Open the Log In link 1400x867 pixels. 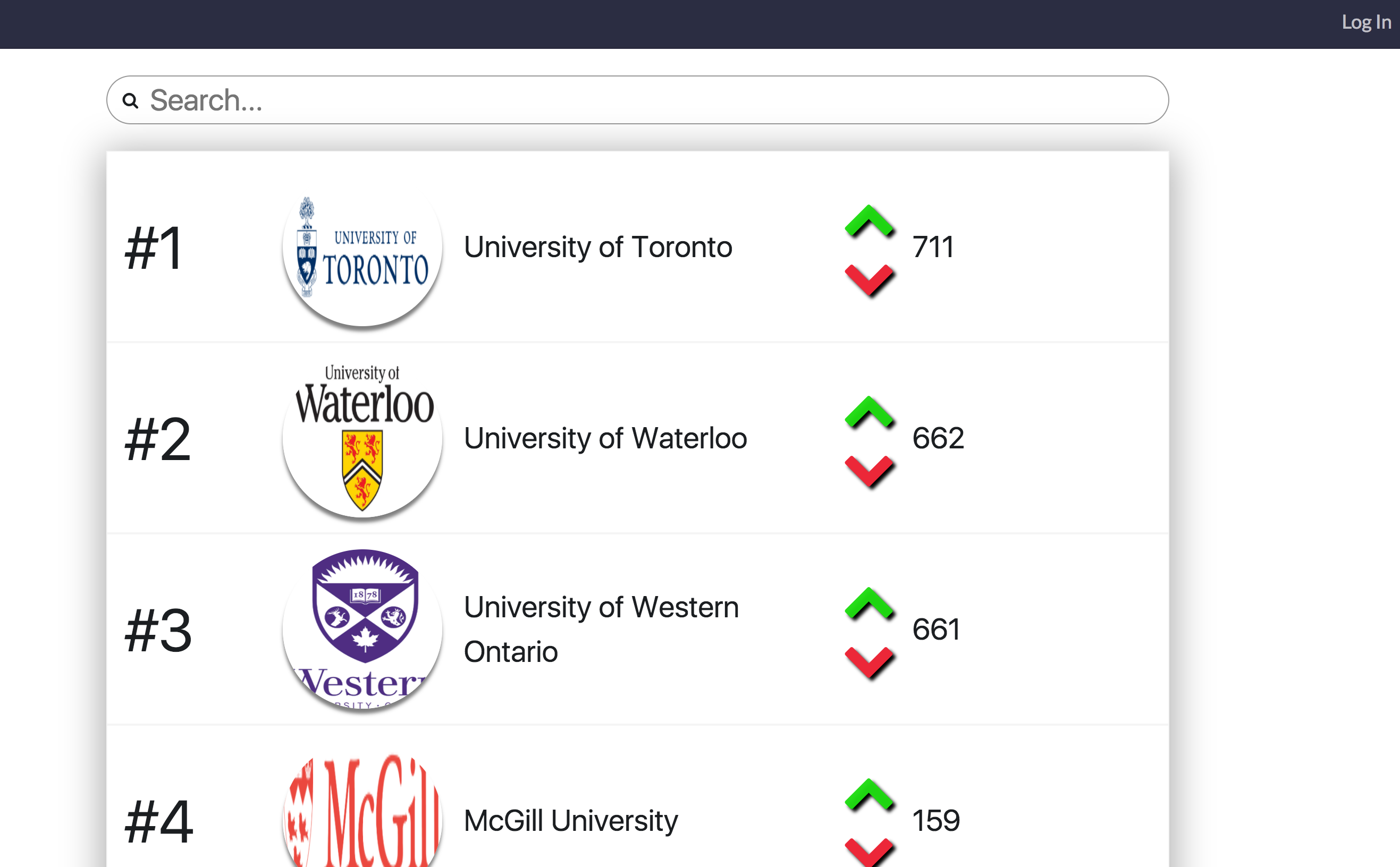click(1366, 22)
